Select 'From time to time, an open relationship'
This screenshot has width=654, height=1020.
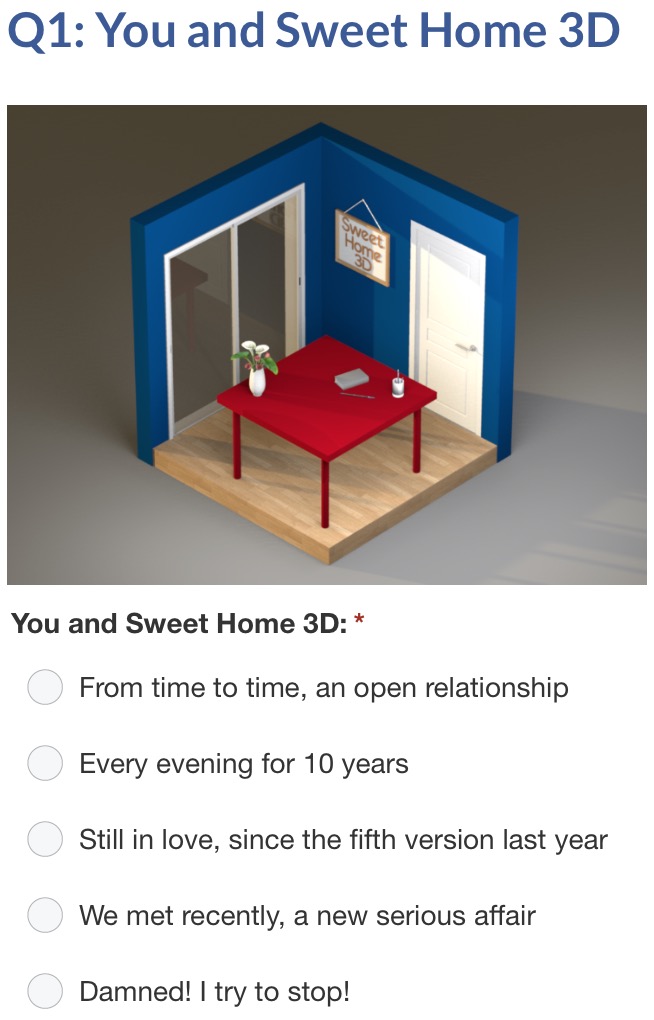(45, 688)
